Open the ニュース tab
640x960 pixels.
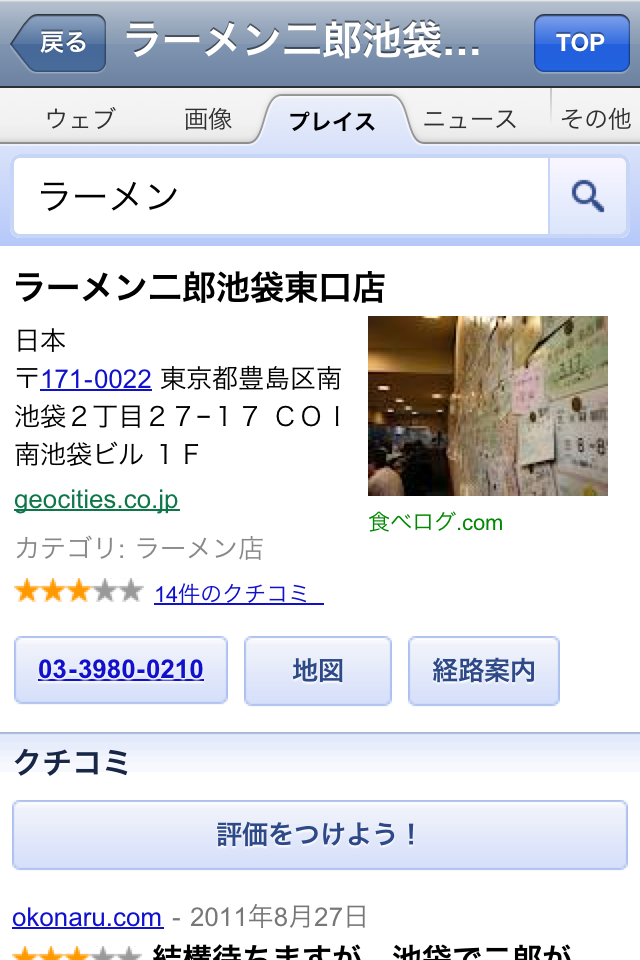(x=470, y=119)
